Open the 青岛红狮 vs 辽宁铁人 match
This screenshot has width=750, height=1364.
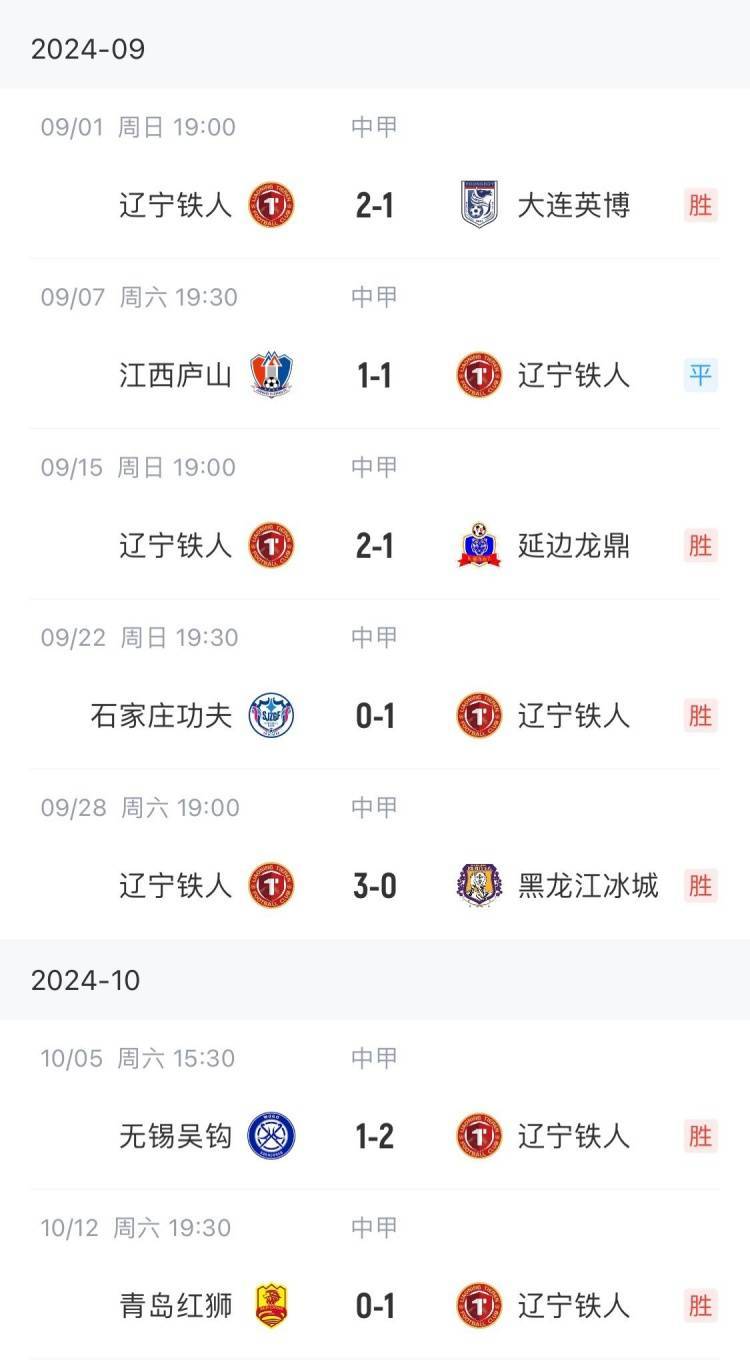click(x=375, y=1305)
